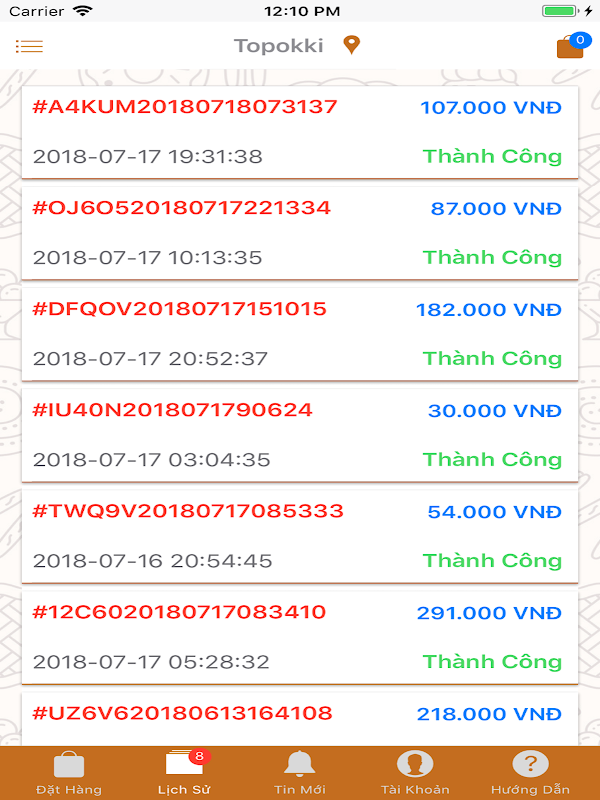Open the hamburger drawer menu

pyautogui.click(x=29, y=46)
